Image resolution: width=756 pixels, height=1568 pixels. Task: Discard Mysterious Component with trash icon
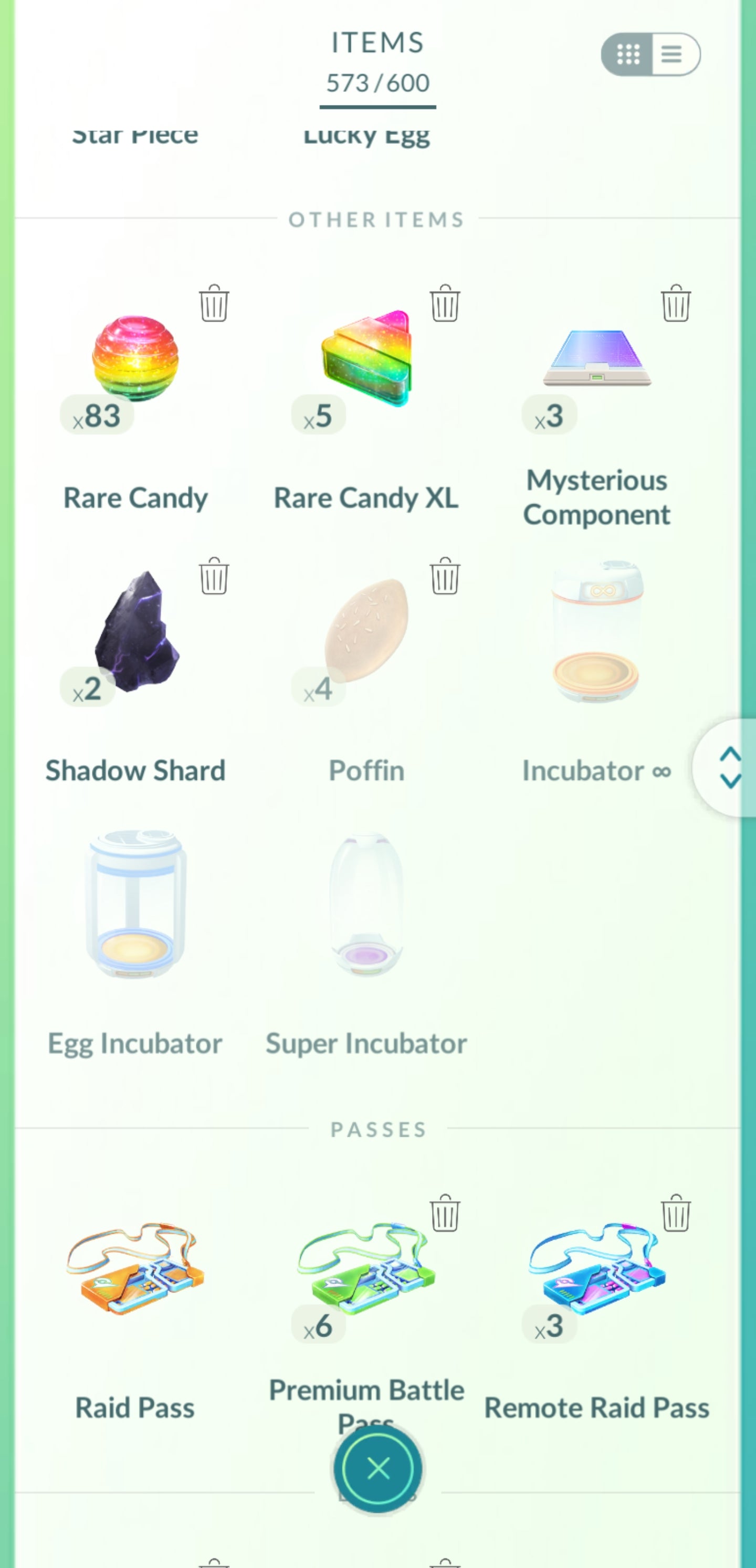pos(676,303)
